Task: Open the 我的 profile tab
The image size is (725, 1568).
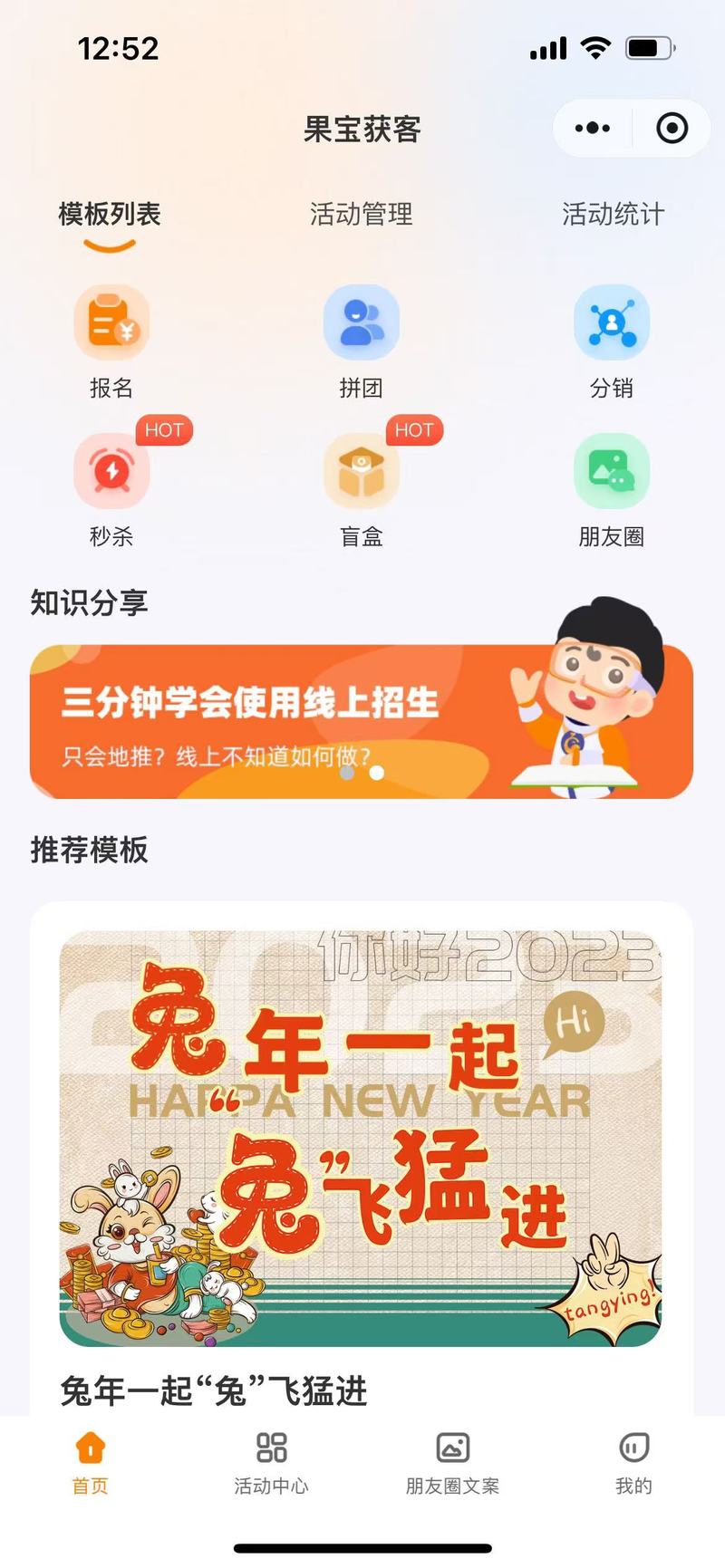Action: pyautogui.click(x=633, y=1462)
